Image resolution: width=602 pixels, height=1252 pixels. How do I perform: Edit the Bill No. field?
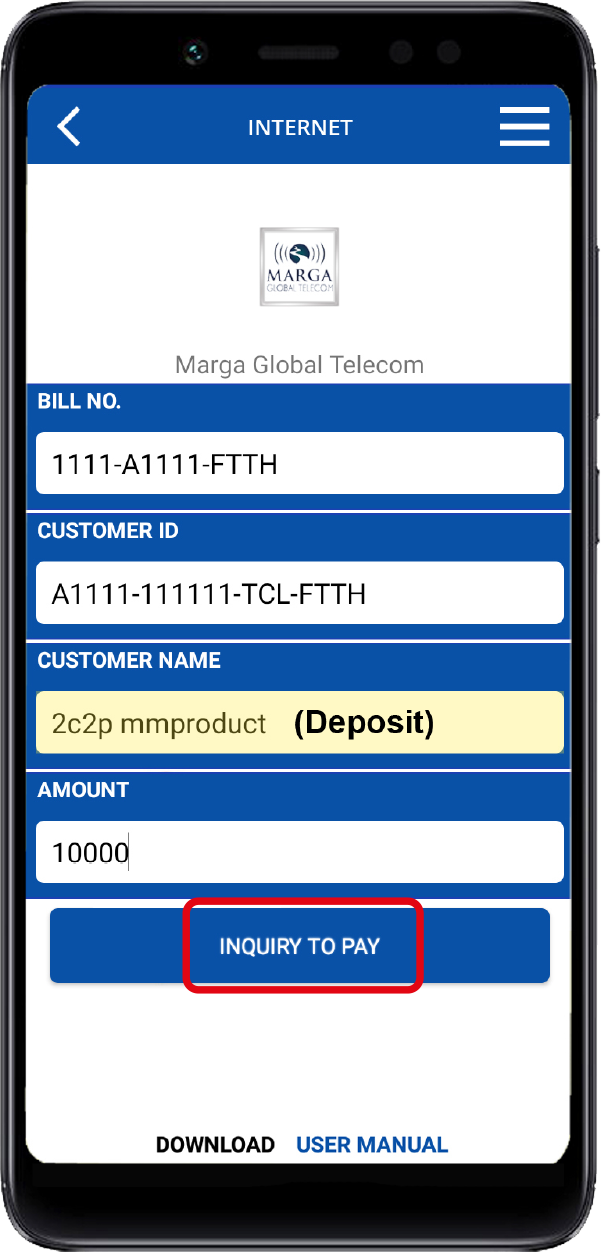pyautogui.click(x=300, y=463)
